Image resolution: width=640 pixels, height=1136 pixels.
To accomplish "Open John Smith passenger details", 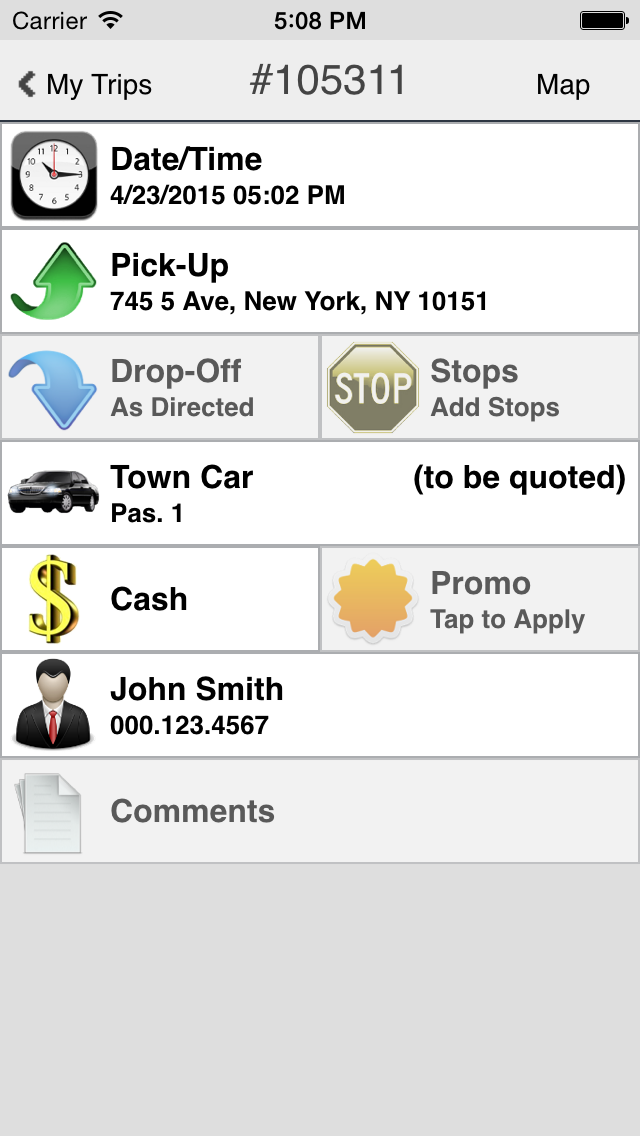I will coord(320,705).
